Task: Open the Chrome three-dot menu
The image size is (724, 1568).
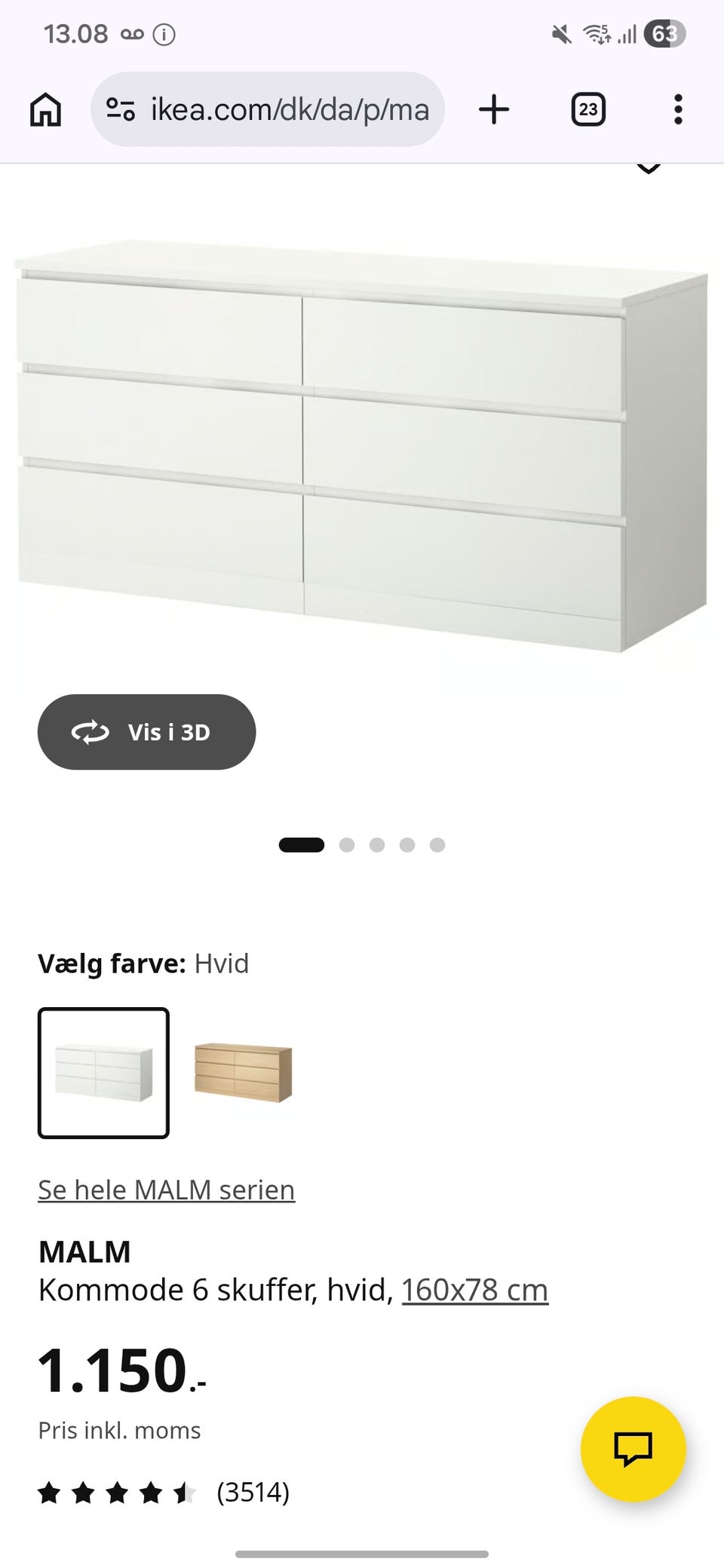Action: click(x=678, y=110)
